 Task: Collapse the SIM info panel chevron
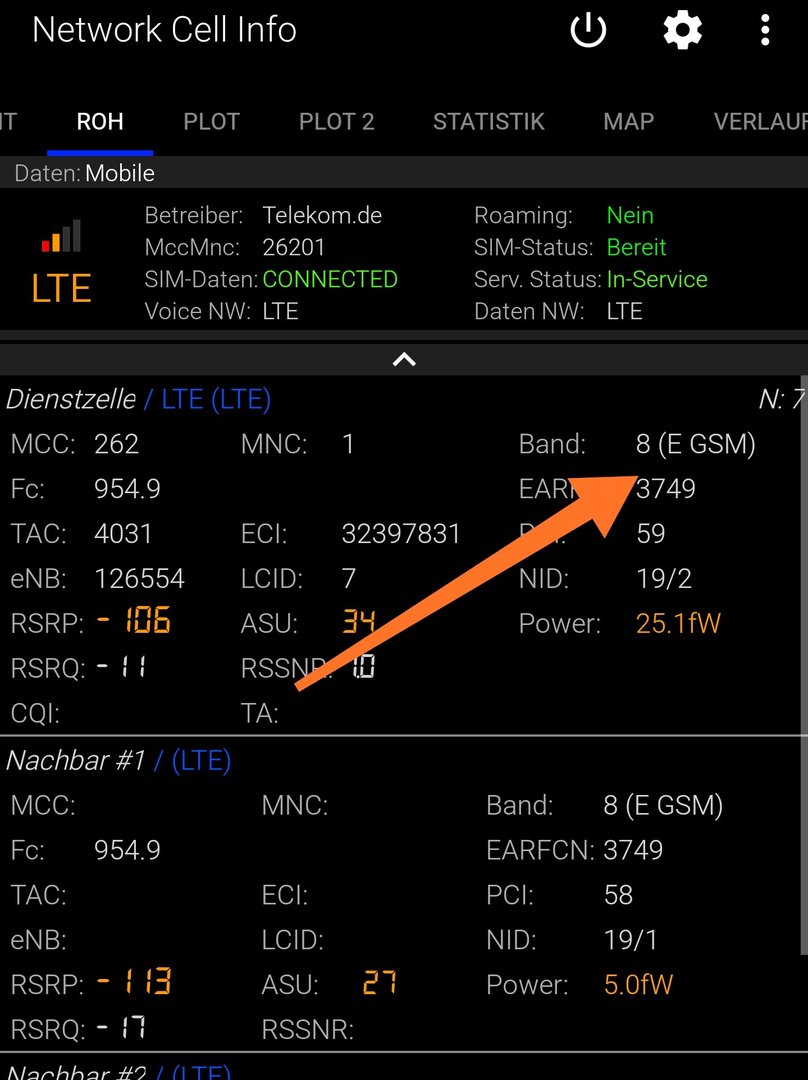[x=404, y=359]
